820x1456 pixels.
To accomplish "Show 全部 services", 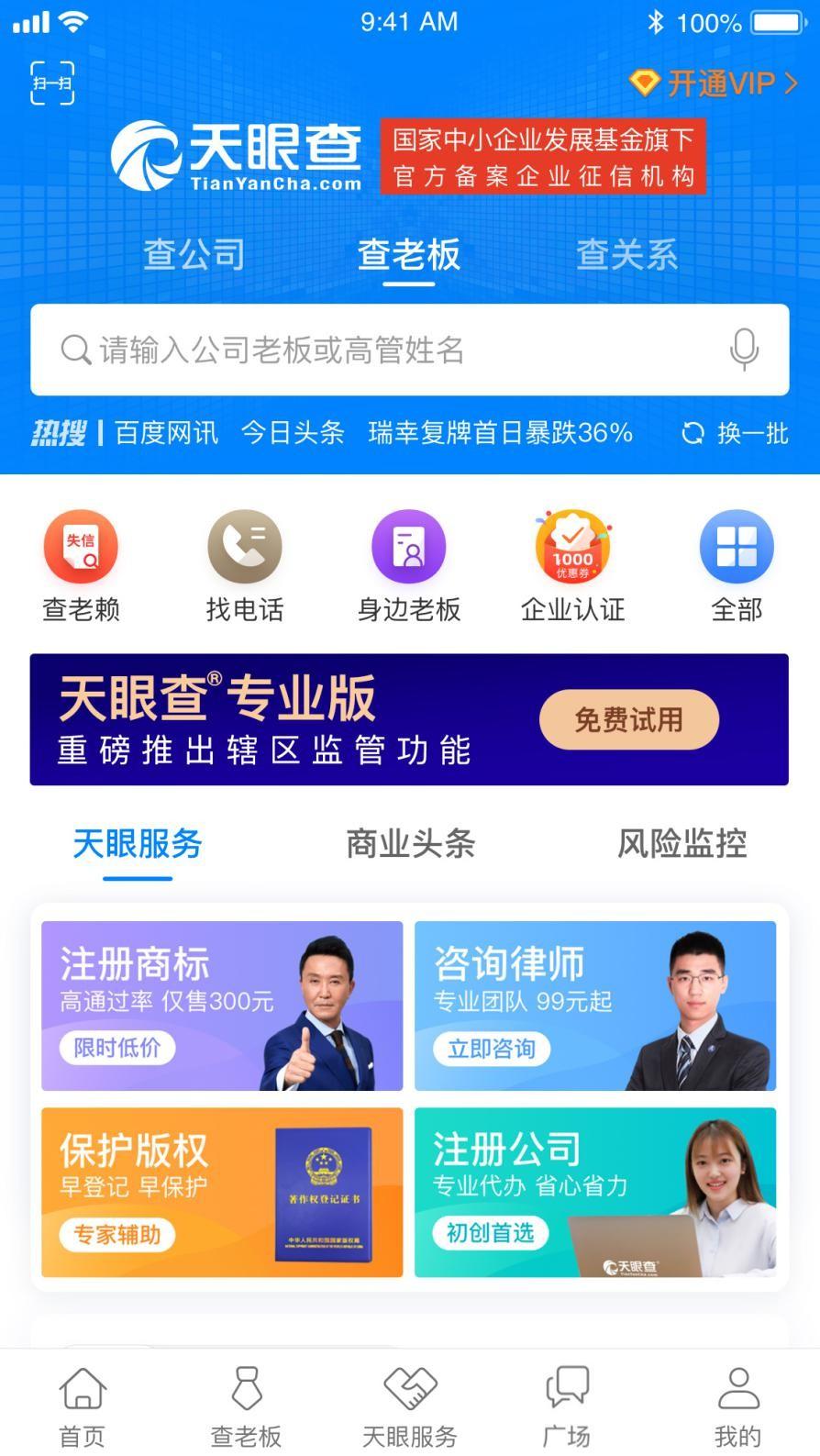I will (737, 566).
